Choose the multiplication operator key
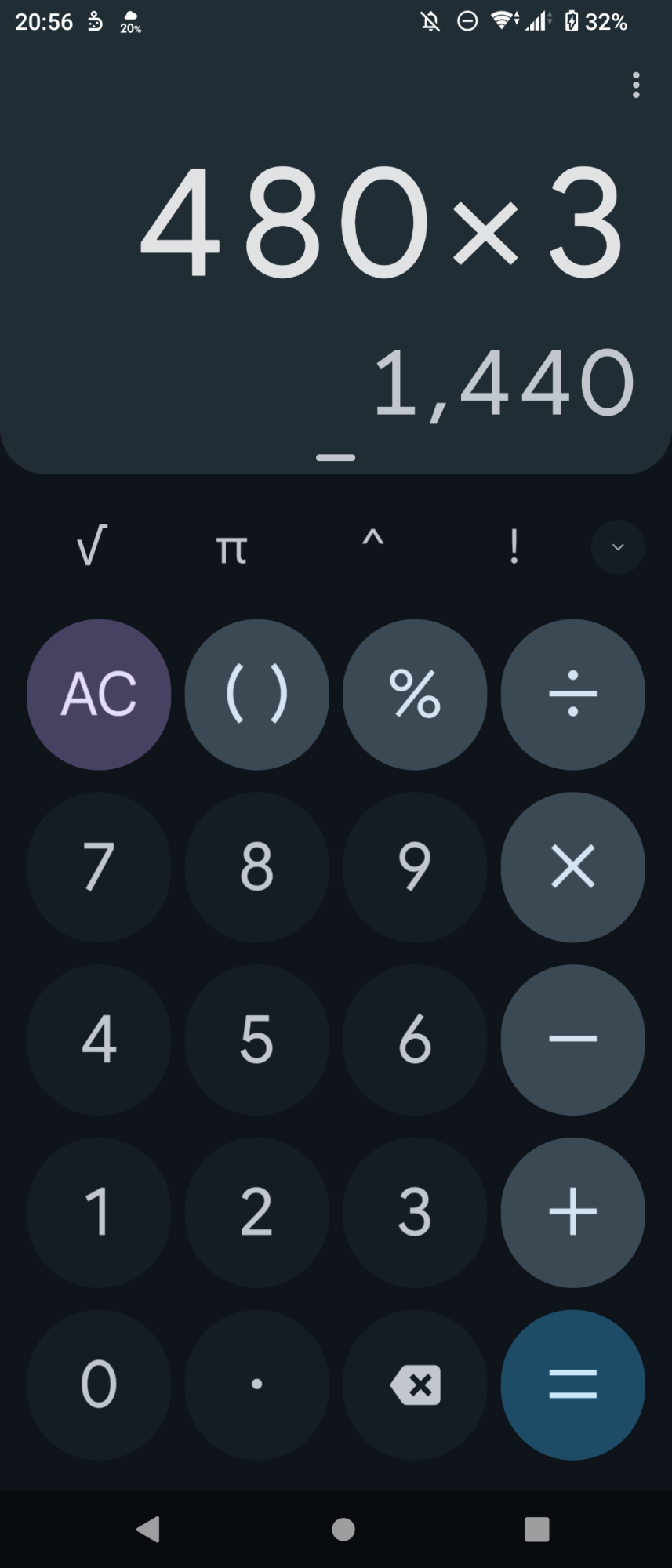The width and height of the screenshot is (672, 1568). pyautogui.click(x=572, y=867)
